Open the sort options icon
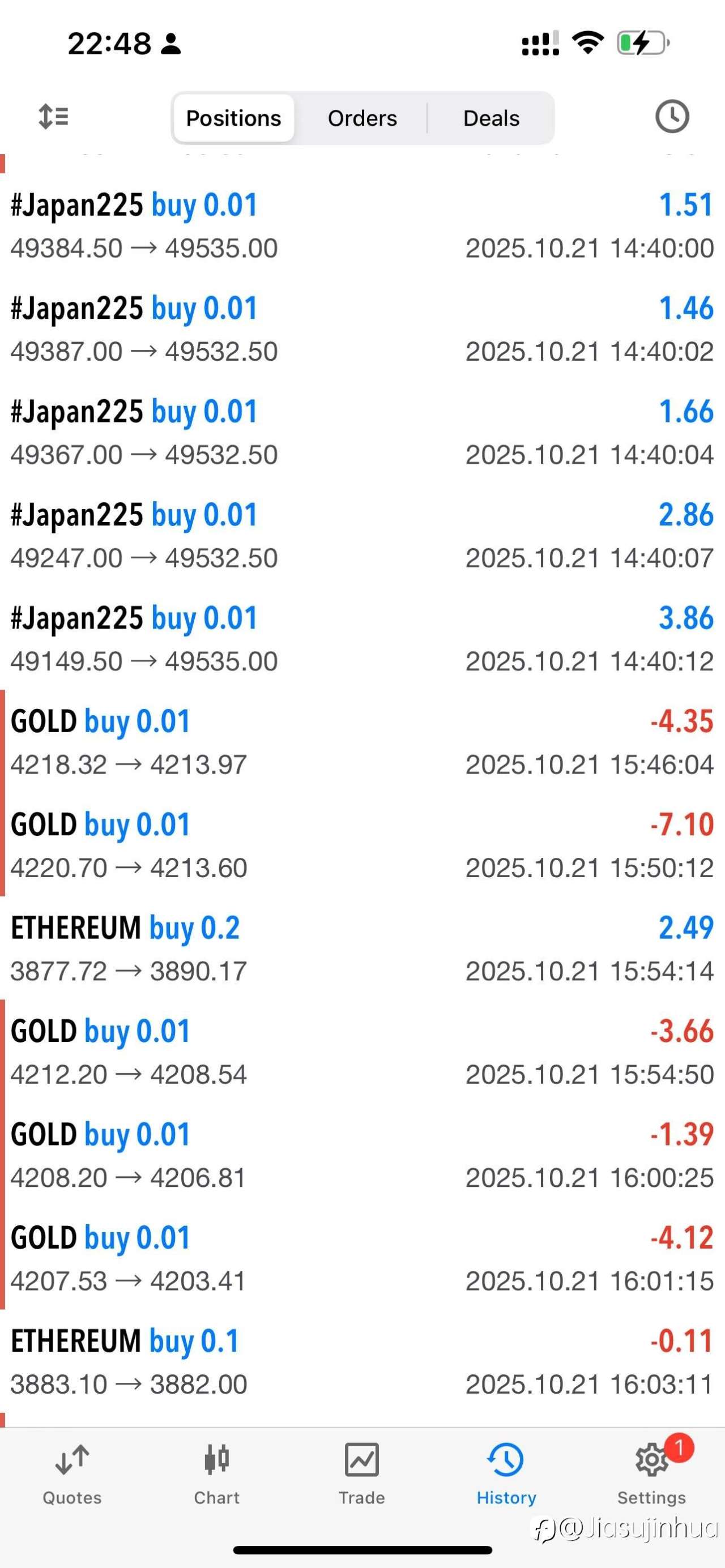 54,116
